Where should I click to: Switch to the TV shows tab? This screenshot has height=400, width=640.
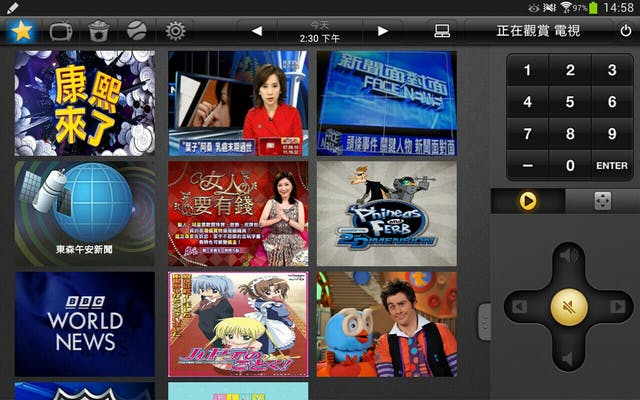coord(60,31)
